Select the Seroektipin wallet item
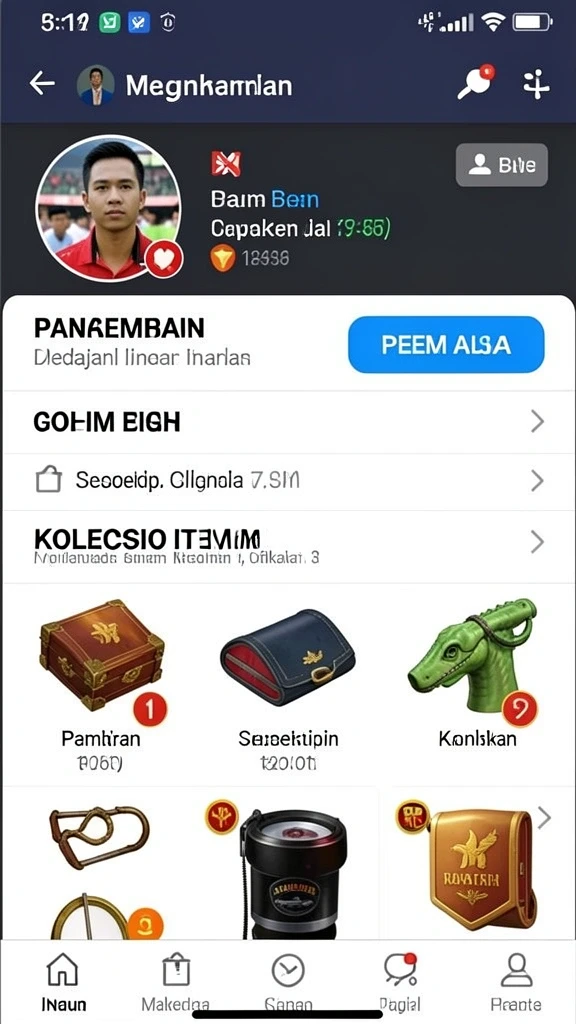 point(288,684)
